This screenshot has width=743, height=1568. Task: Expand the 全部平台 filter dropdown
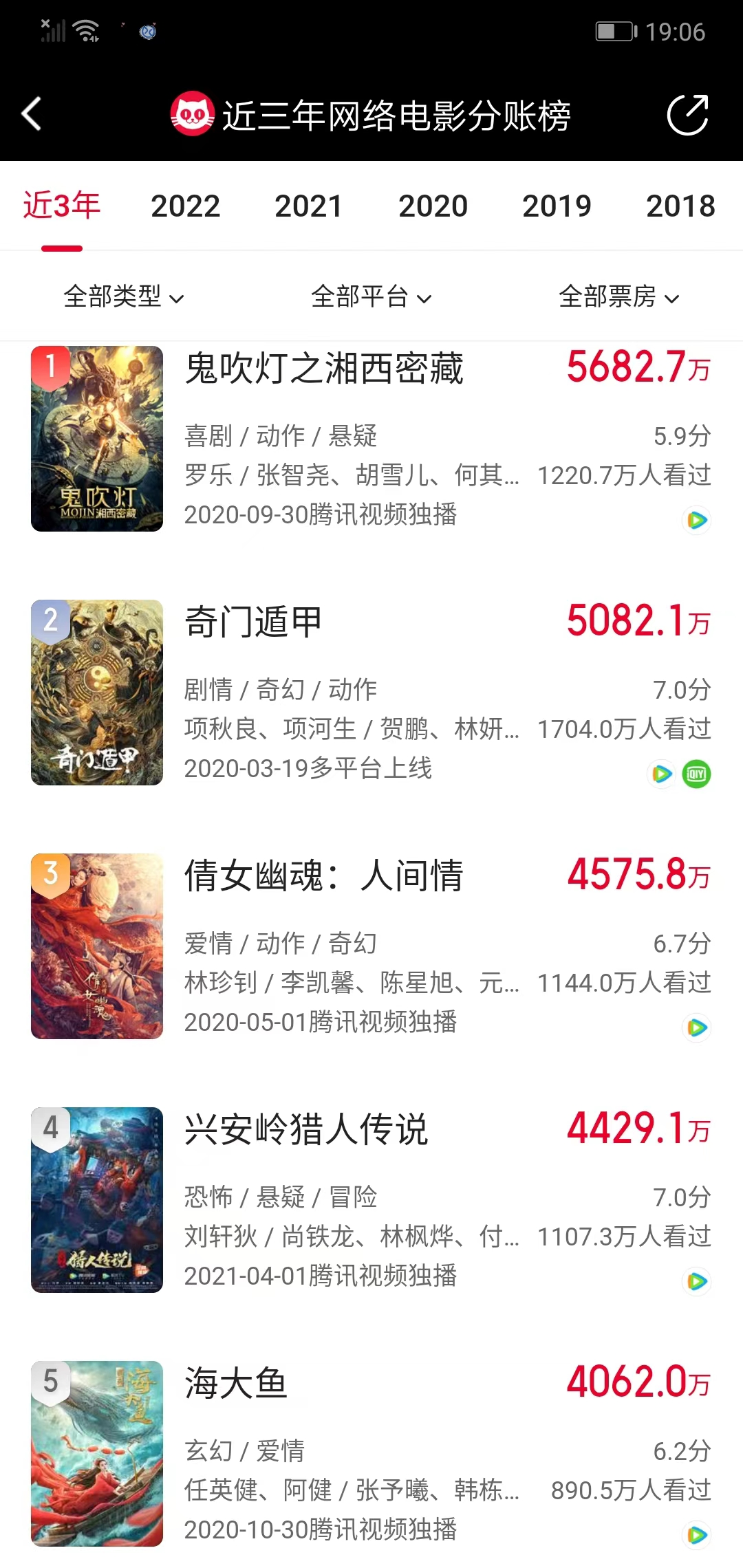tap(371, 297)
